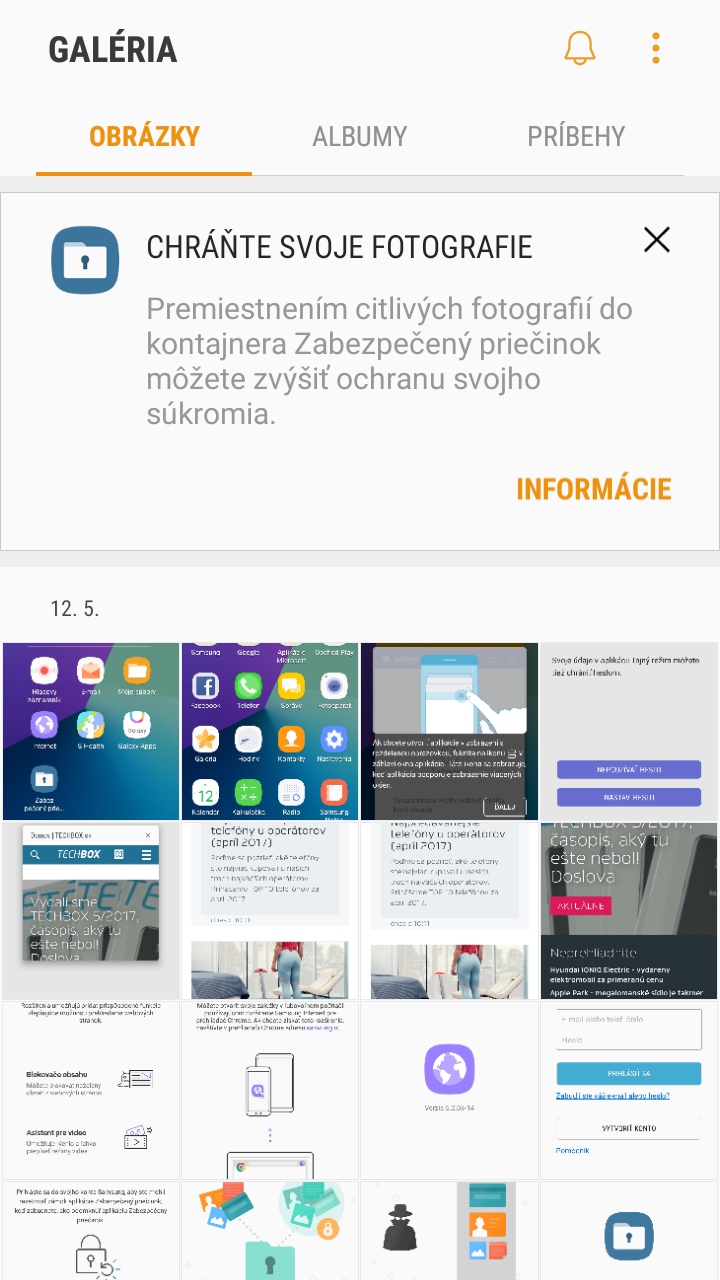Switch to the Príbehy tab

pyautogui.click(x=576, y=137)
